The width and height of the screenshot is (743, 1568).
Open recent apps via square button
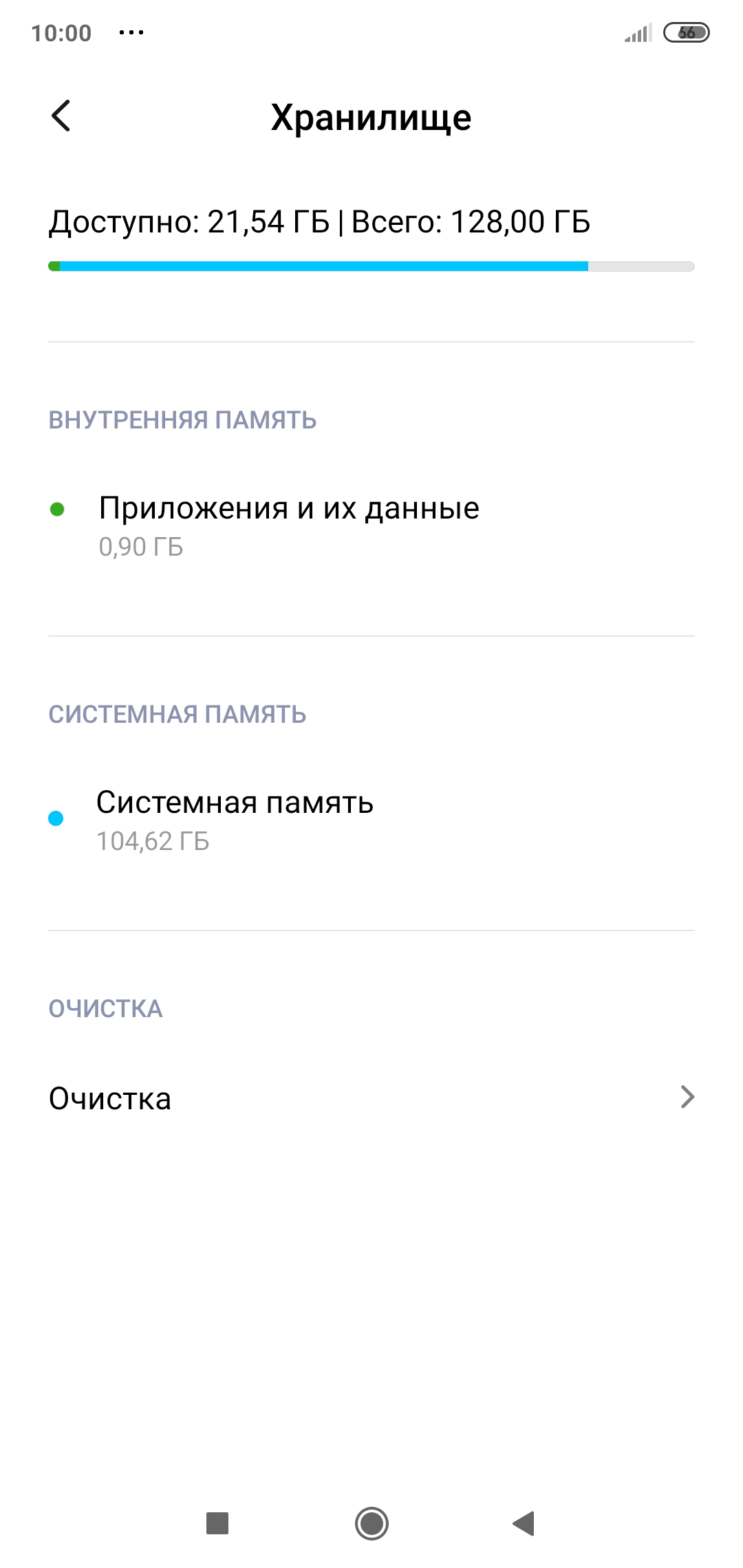tap(217, 1523)
